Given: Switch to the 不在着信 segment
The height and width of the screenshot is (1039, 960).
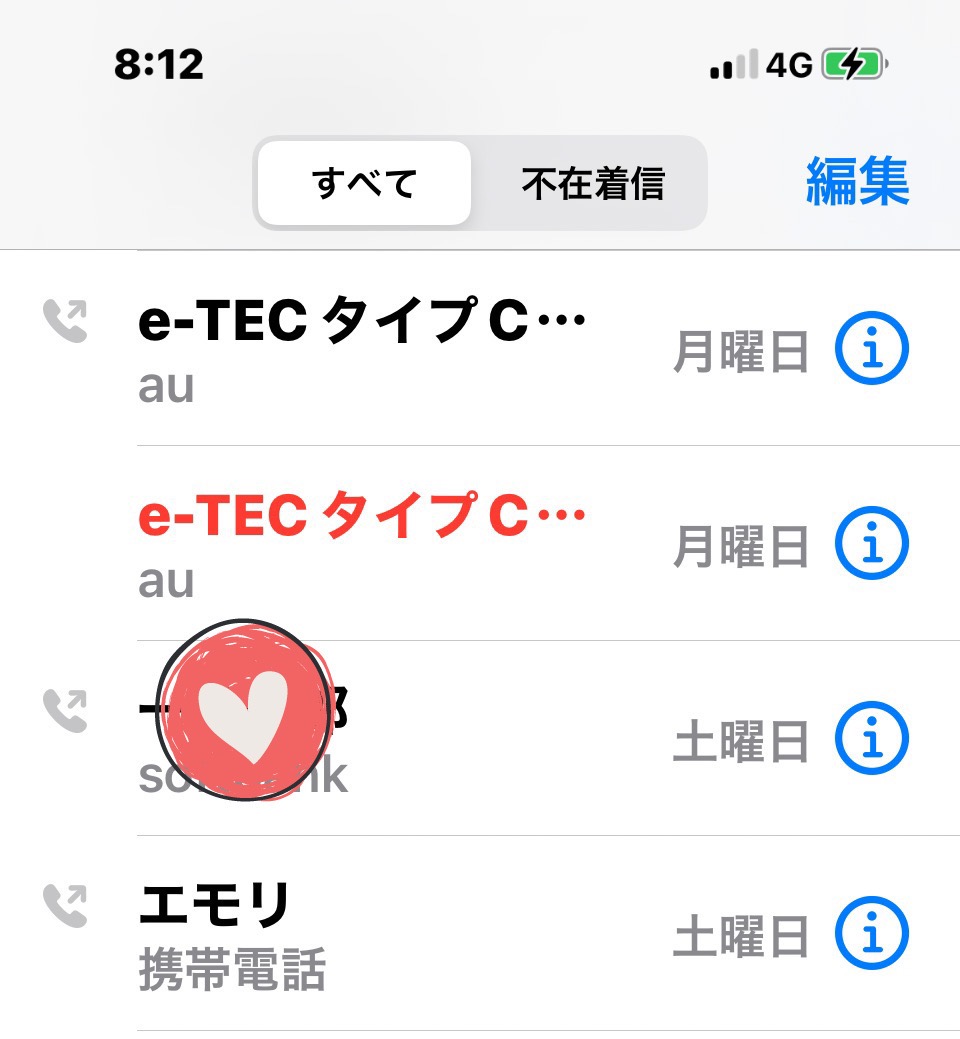Looking at the screenshot, I should click(592, 183).
